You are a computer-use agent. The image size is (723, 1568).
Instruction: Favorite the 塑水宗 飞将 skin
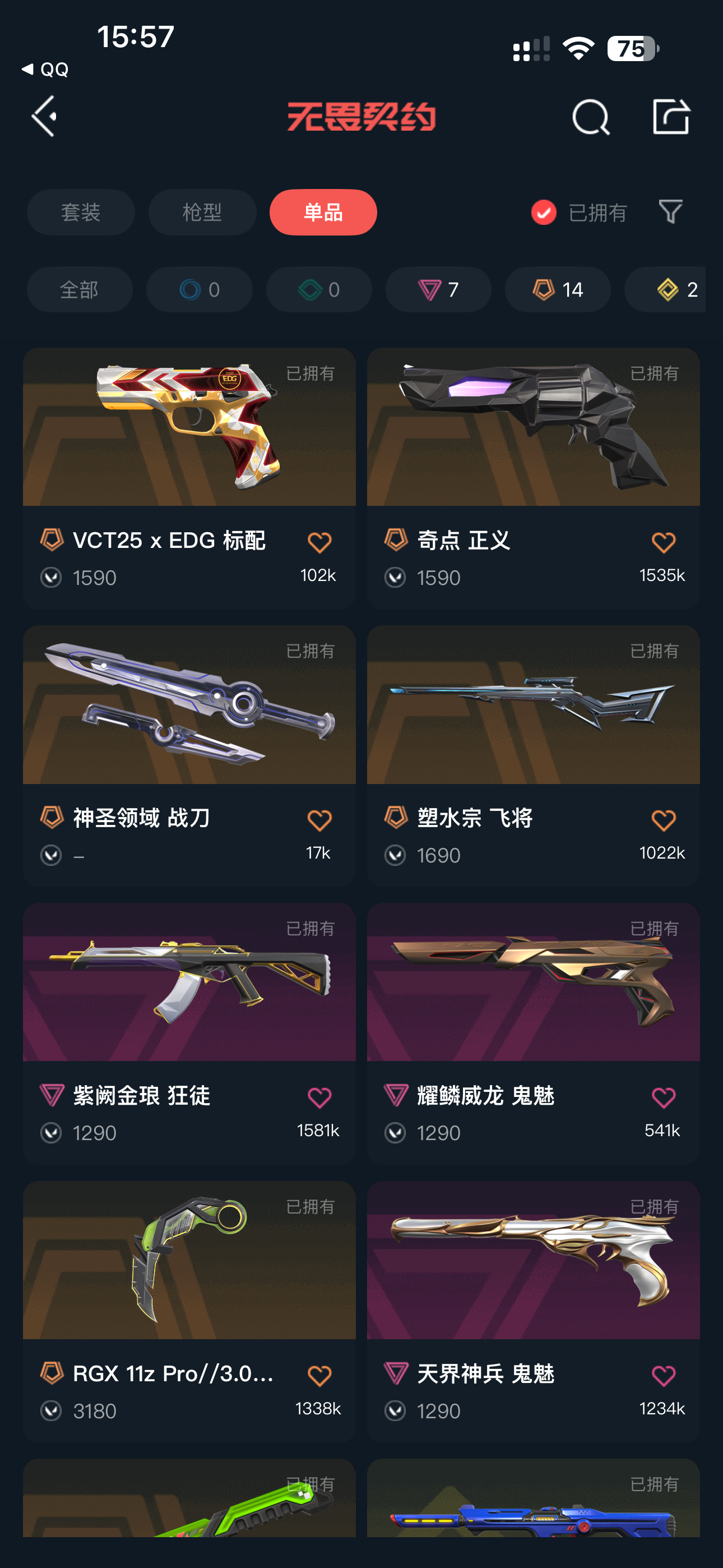click(662, 820)
